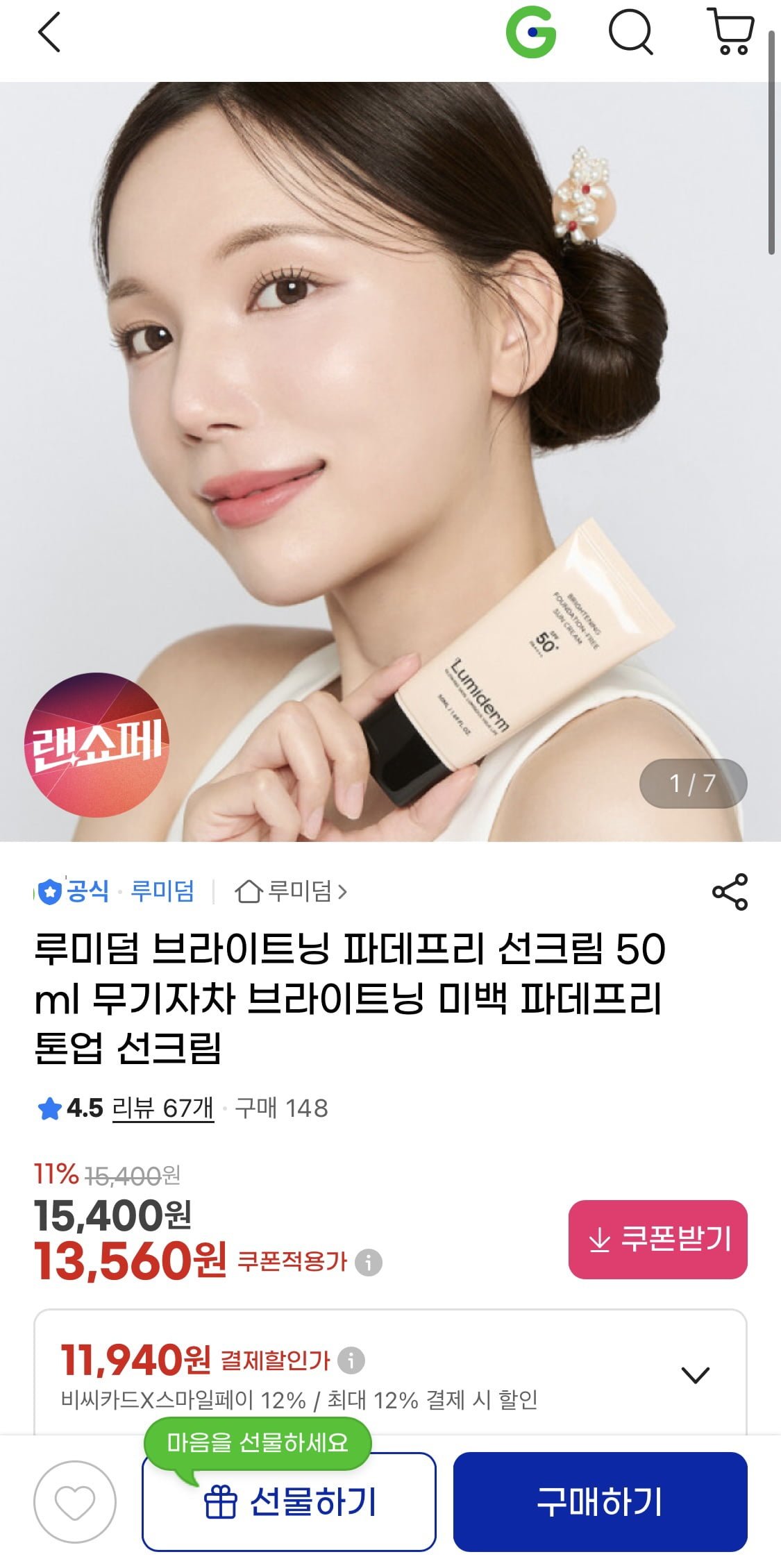Open the 리뷰 67개 reviews link
This screenshot has width=781, height=1568.
(162, 1108)
